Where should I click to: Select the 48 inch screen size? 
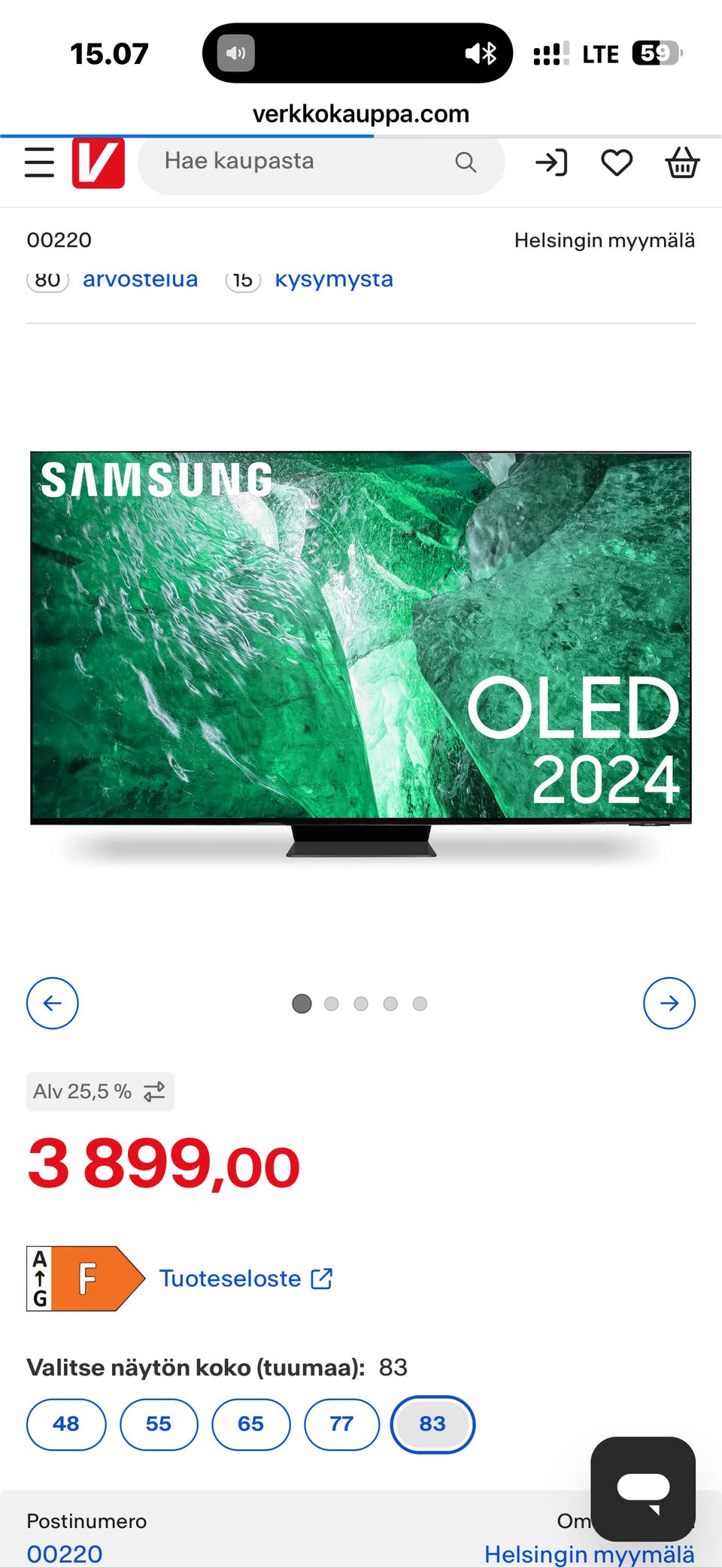coord(66,1424)
